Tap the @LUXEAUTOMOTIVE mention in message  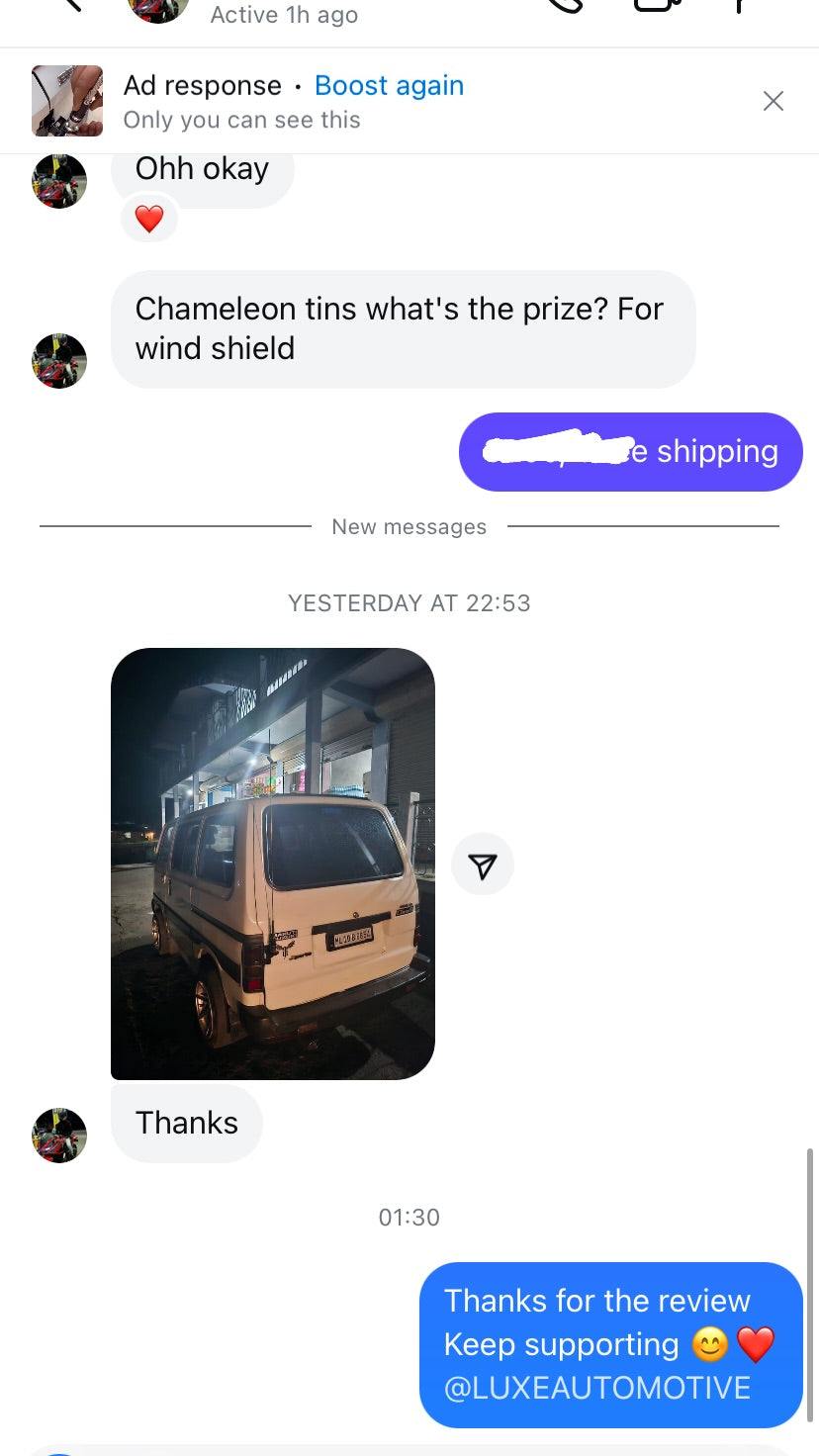tap(597, 1388)
